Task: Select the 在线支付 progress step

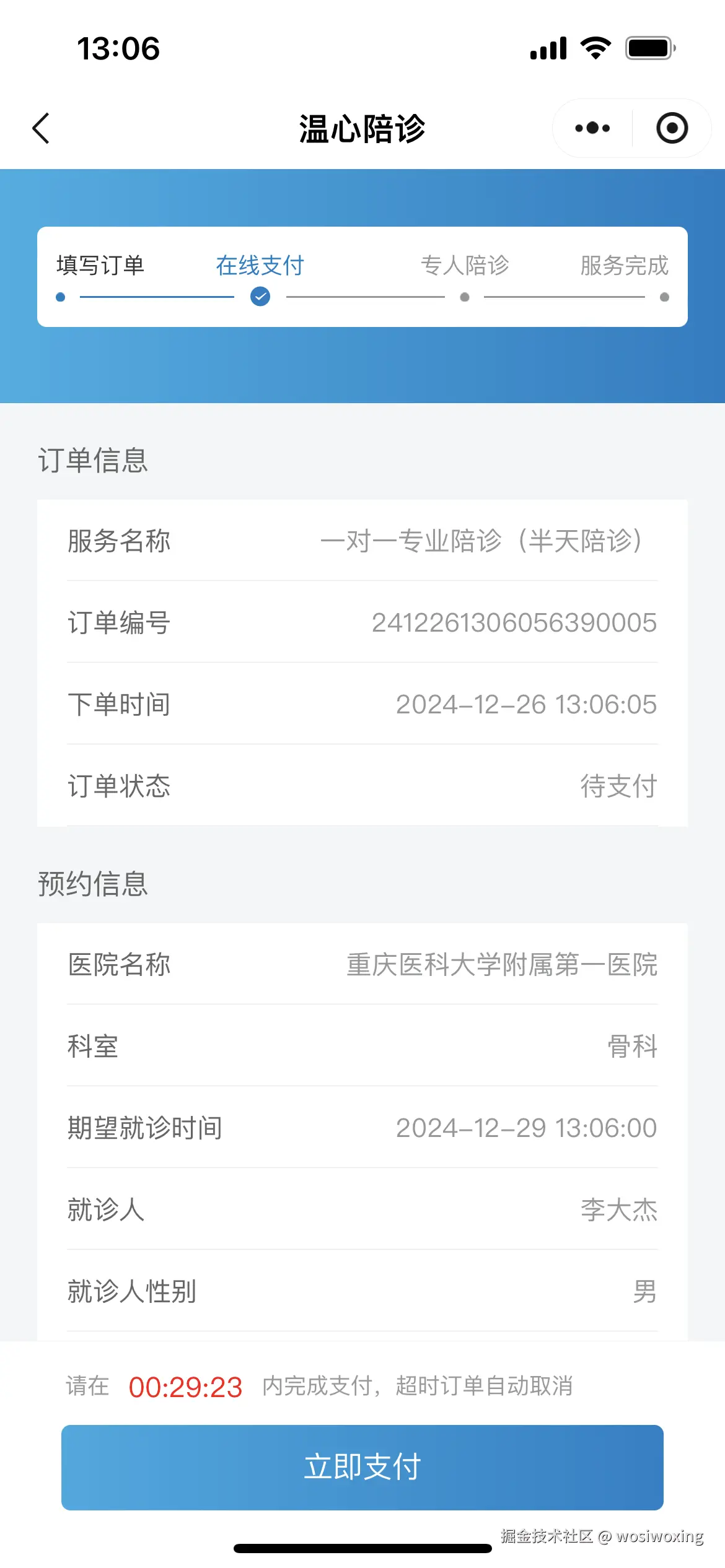Action: [260, 265]
